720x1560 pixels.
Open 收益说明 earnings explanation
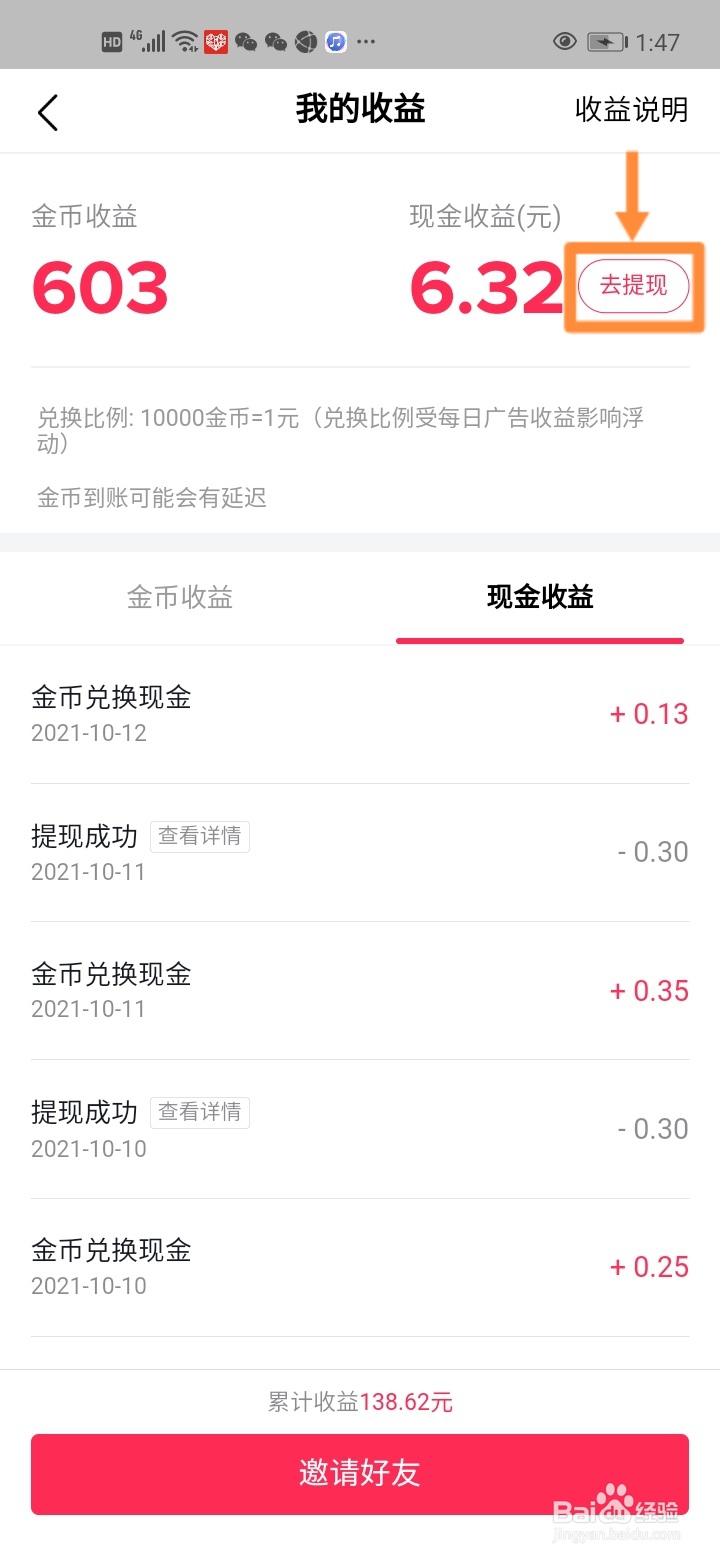point(632,110)
